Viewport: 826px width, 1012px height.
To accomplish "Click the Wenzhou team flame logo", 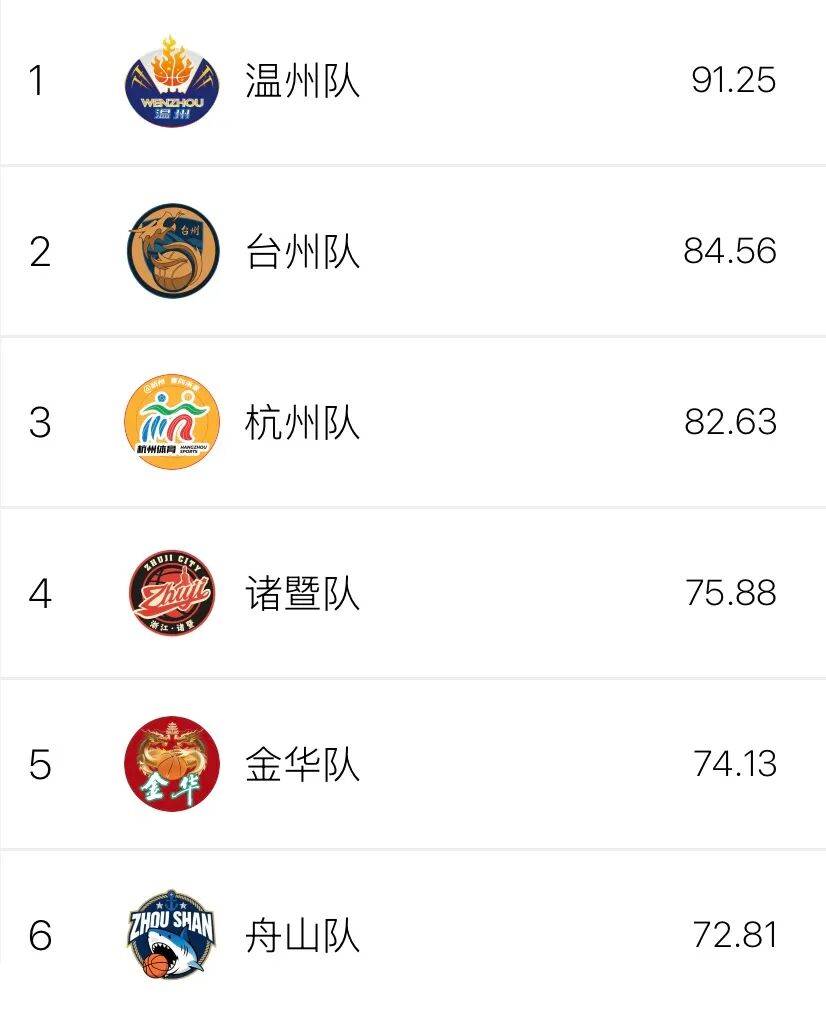I will click(171, 83).
